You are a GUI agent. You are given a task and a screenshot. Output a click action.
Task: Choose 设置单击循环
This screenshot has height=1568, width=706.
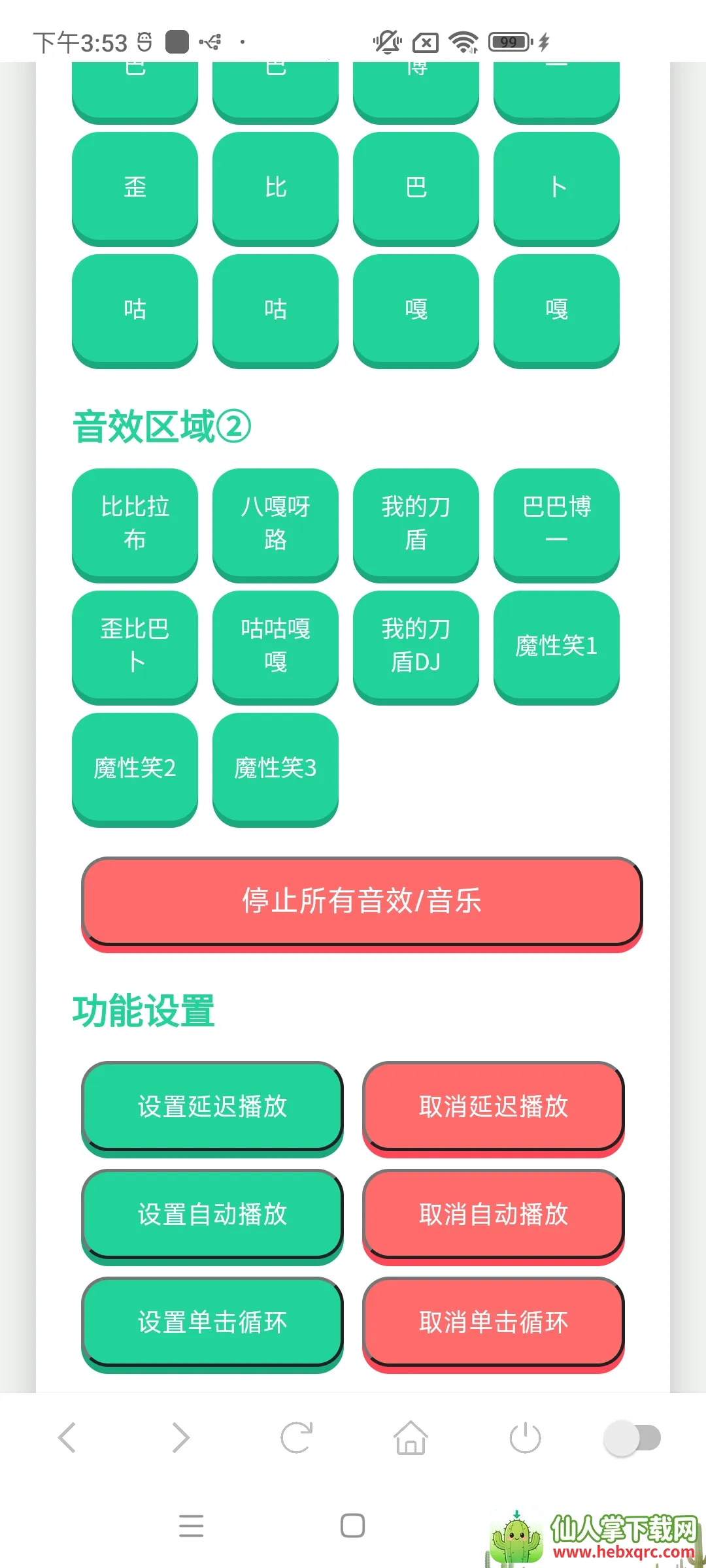point(212,1322)
